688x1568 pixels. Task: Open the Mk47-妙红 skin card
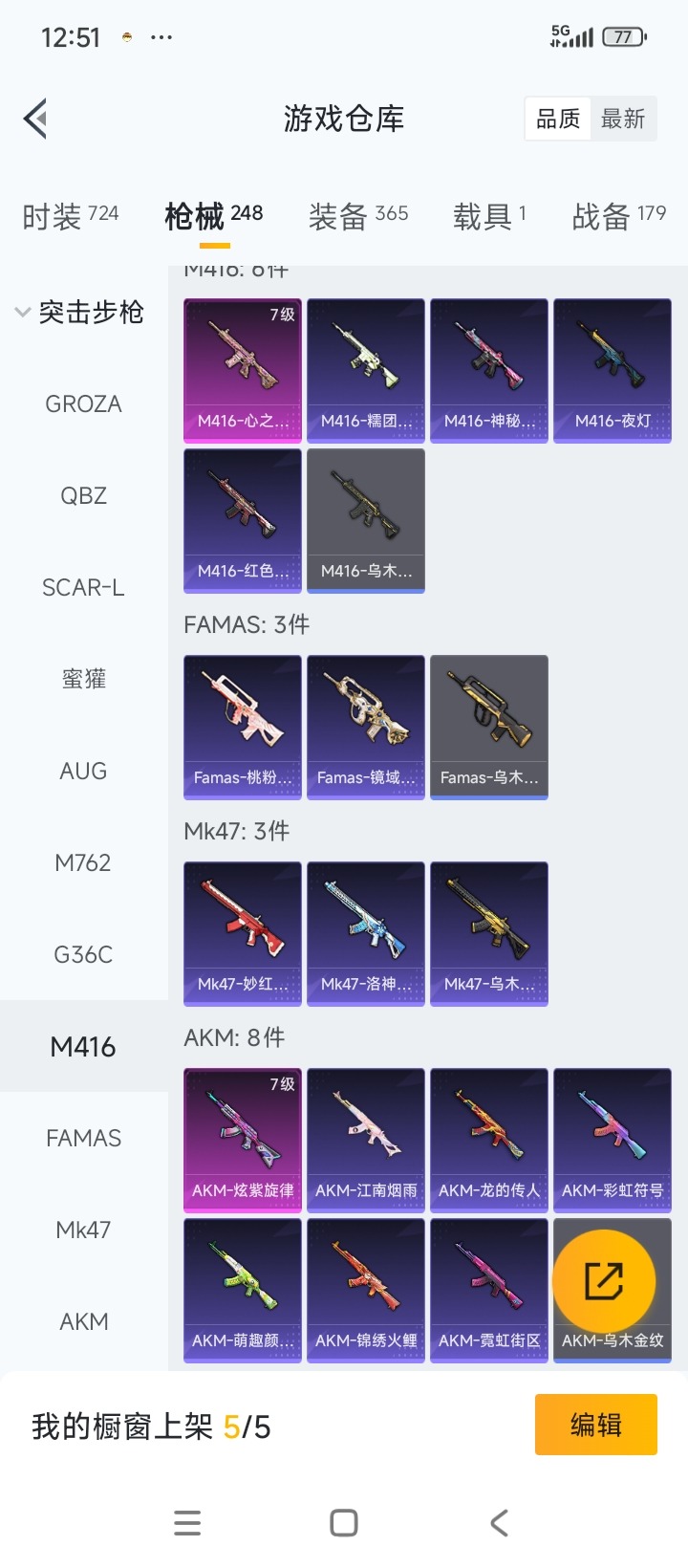click(242, 933)
